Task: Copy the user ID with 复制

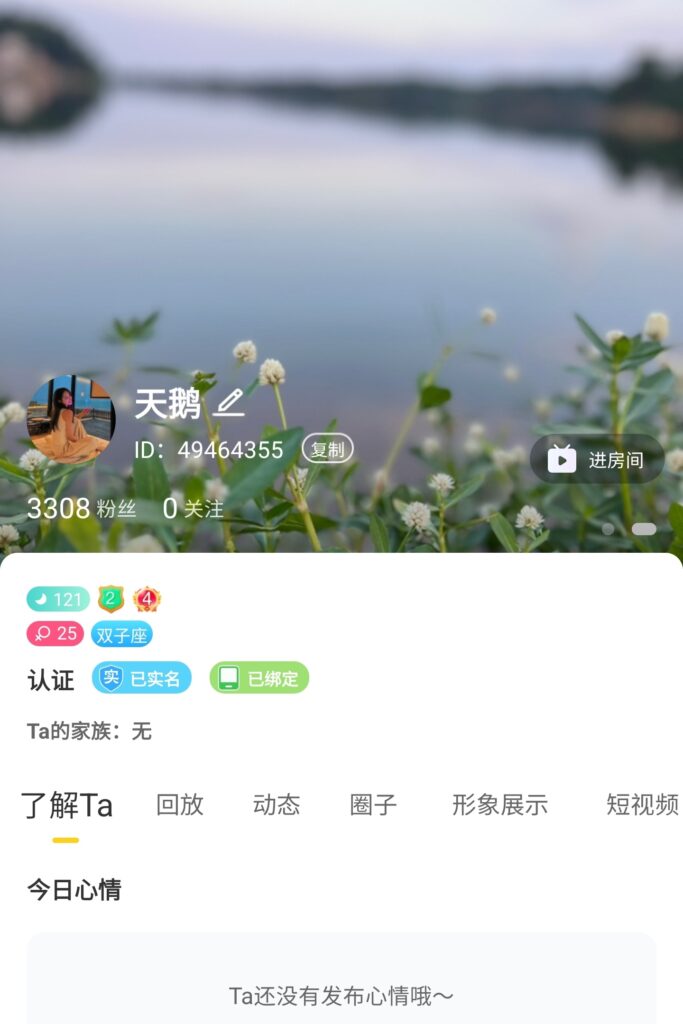Action: tap(327, 450)
